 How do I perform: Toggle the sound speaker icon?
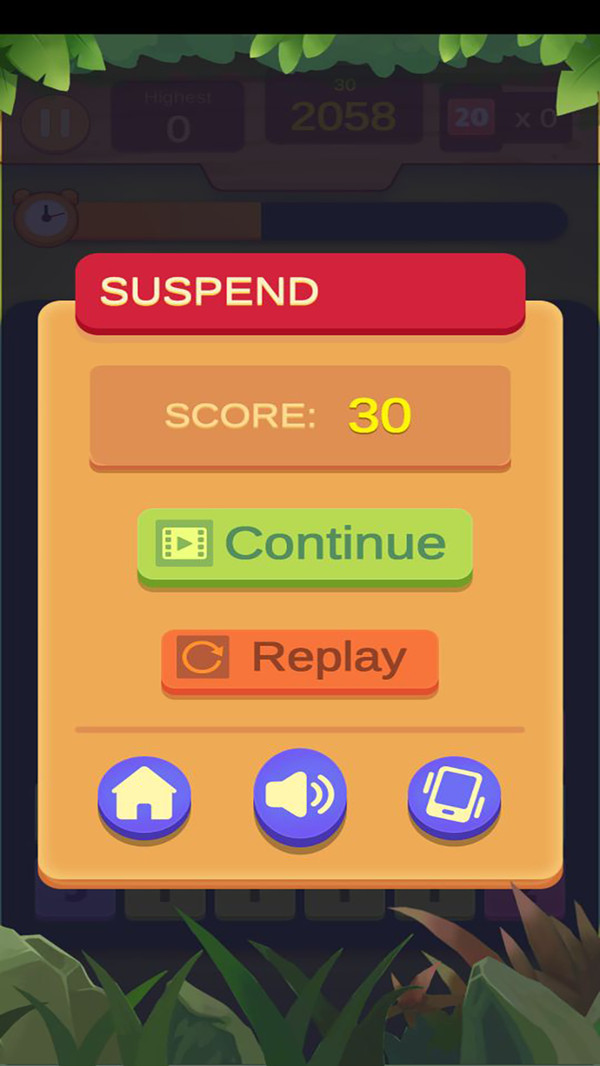tap(300, 795)
